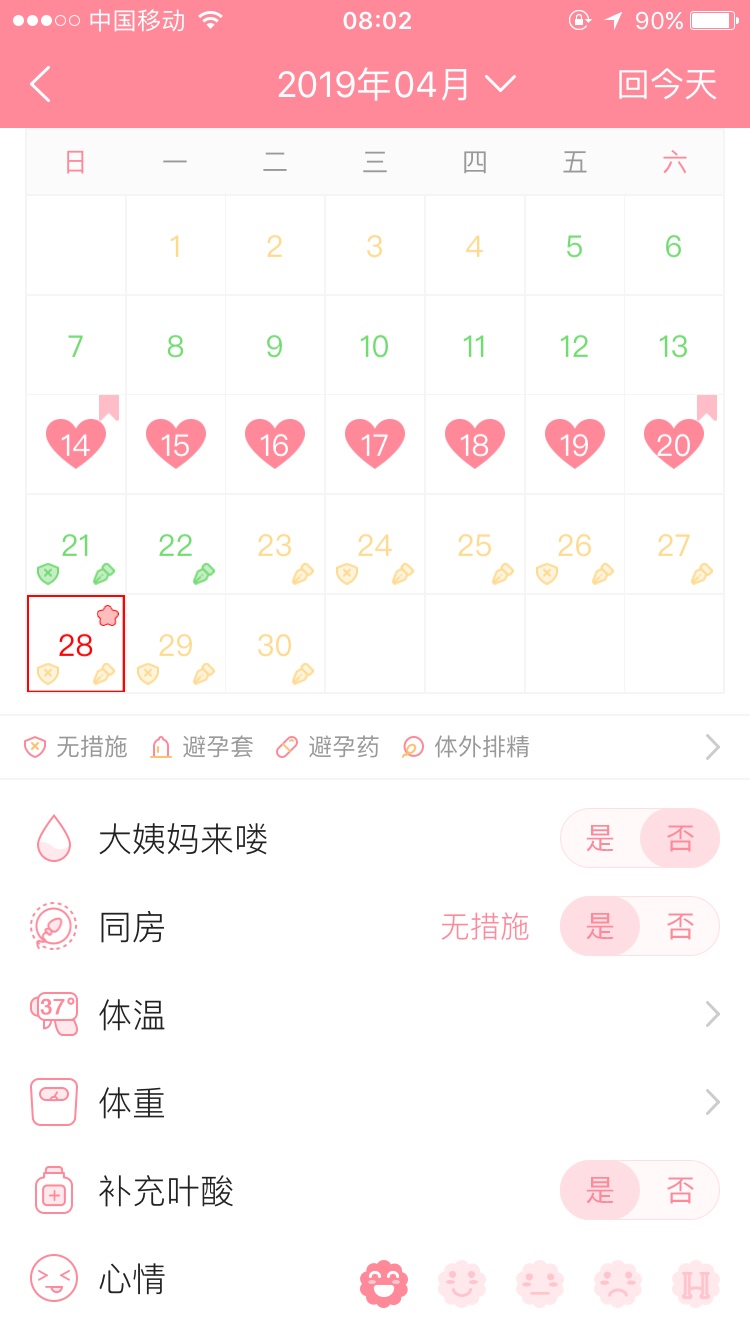Select April 20 on the calendar

tap(674, 444)
